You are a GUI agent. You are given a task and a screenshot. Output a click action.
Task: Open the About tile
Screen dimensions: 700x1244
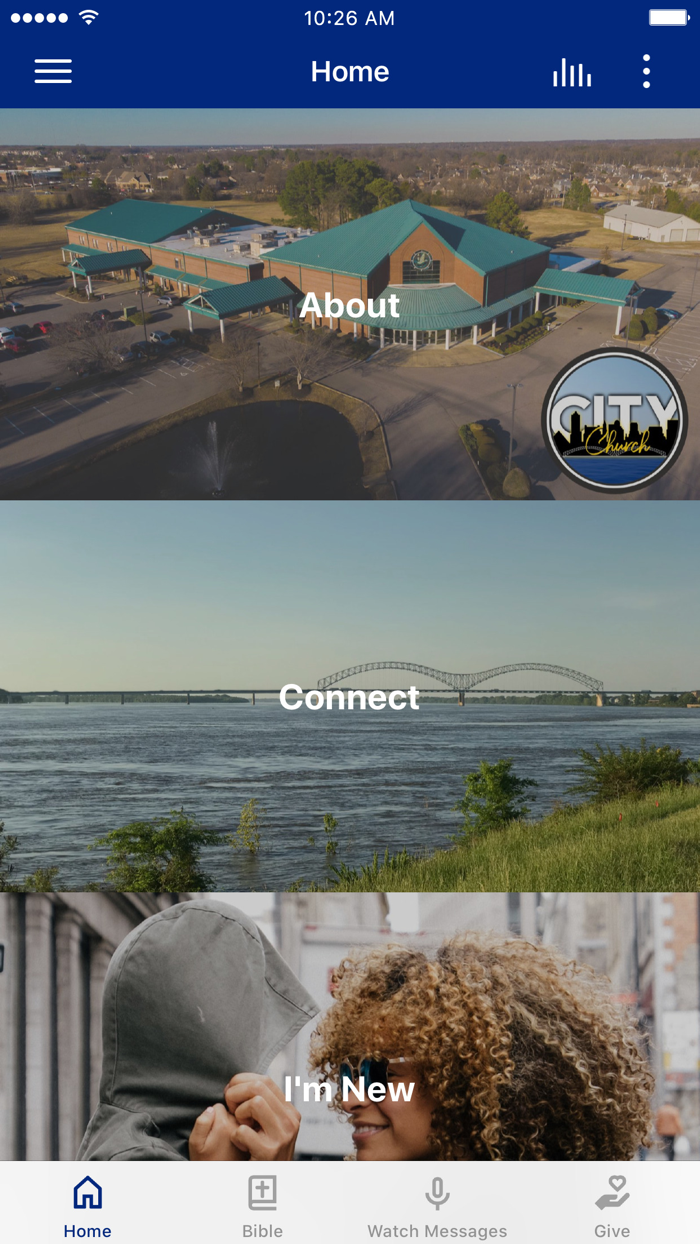pyautogui.click(x=350, y=305)
